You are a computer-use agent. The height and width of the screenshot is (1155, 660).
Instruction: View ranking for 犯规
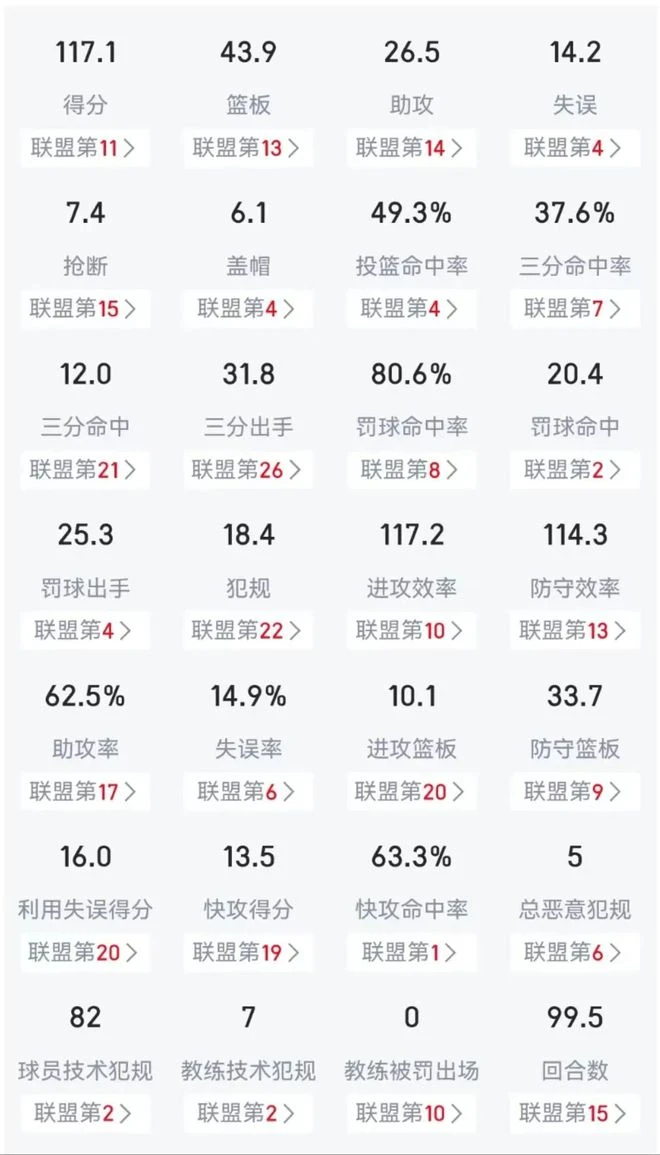point(248,631)
